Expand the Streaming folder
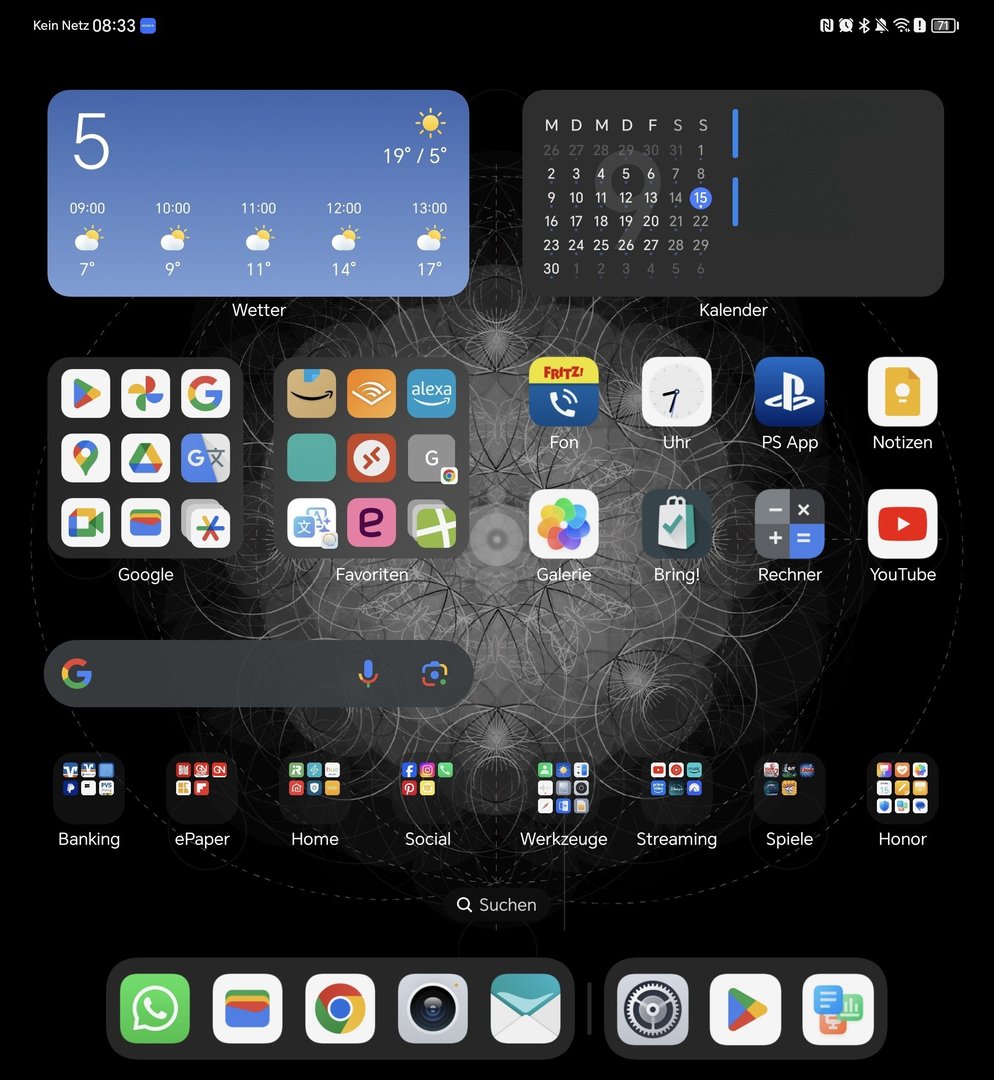The image size is (994, 1080). point(676,788)
